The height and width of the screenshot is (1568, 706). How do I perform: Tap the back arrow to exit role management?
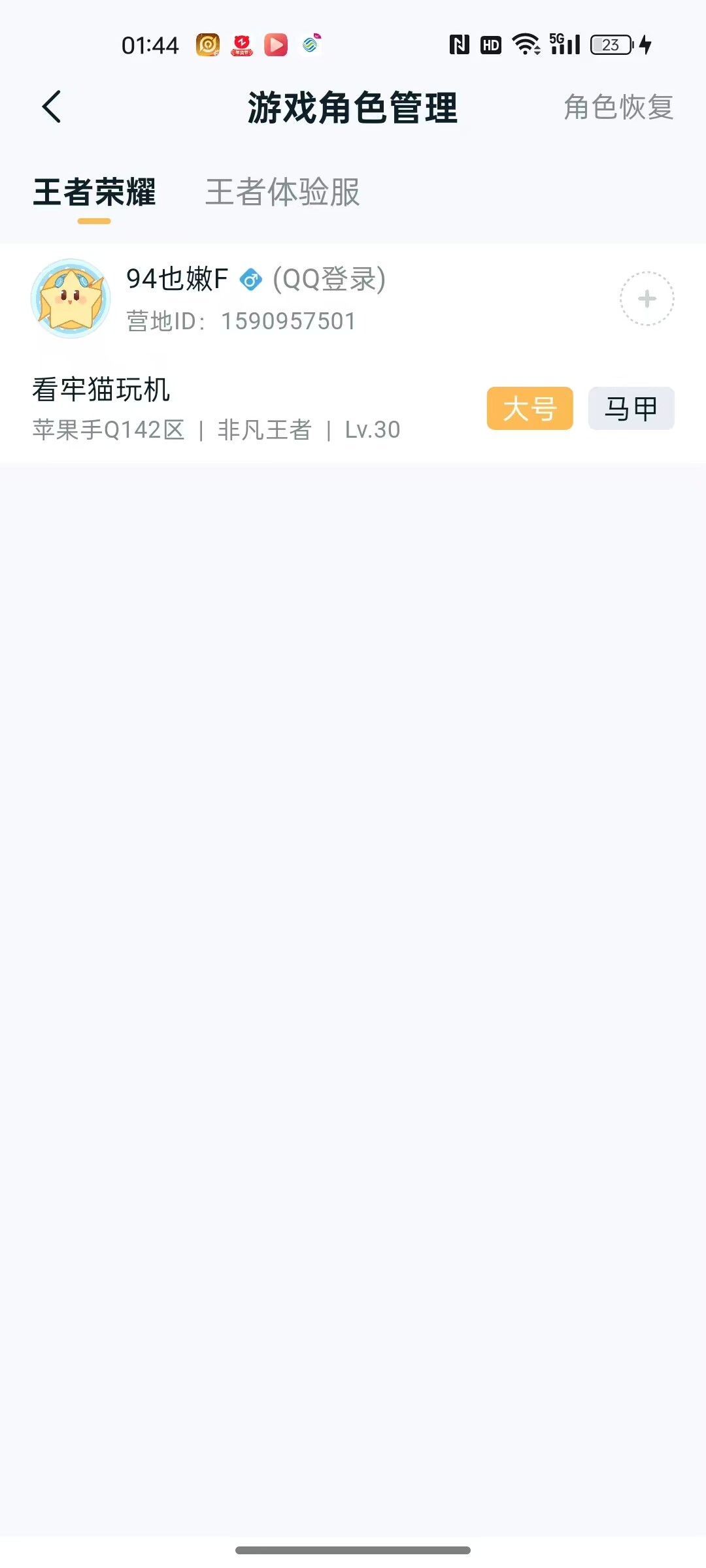tap(52, 106)
